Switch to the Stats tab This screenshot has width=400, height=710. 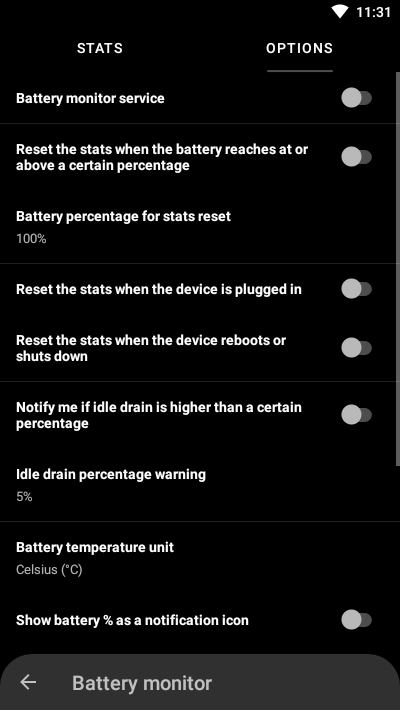tap(100, 48)
